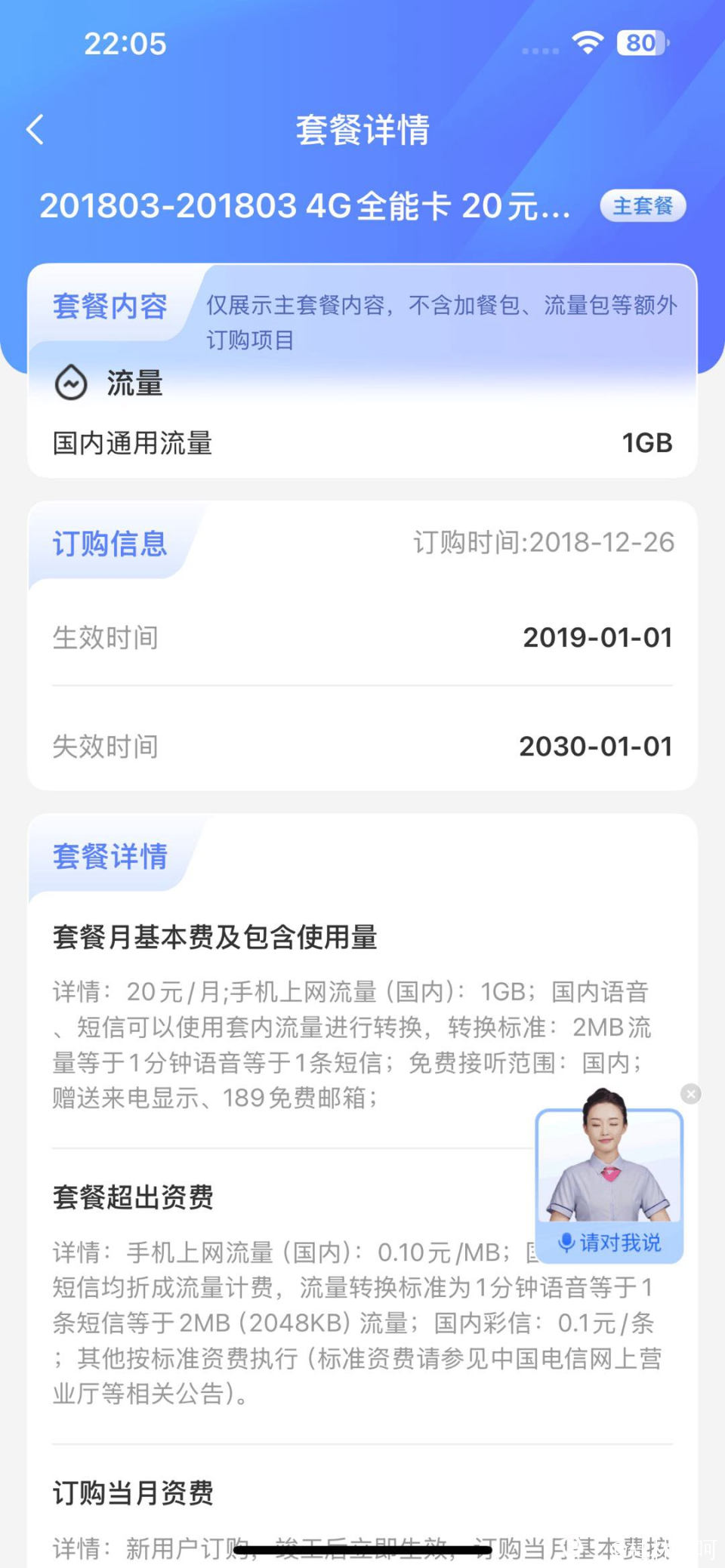Go back from the 套餐详情 page
The height and width of the screenshot is (1568, 725).
(35, 130)
